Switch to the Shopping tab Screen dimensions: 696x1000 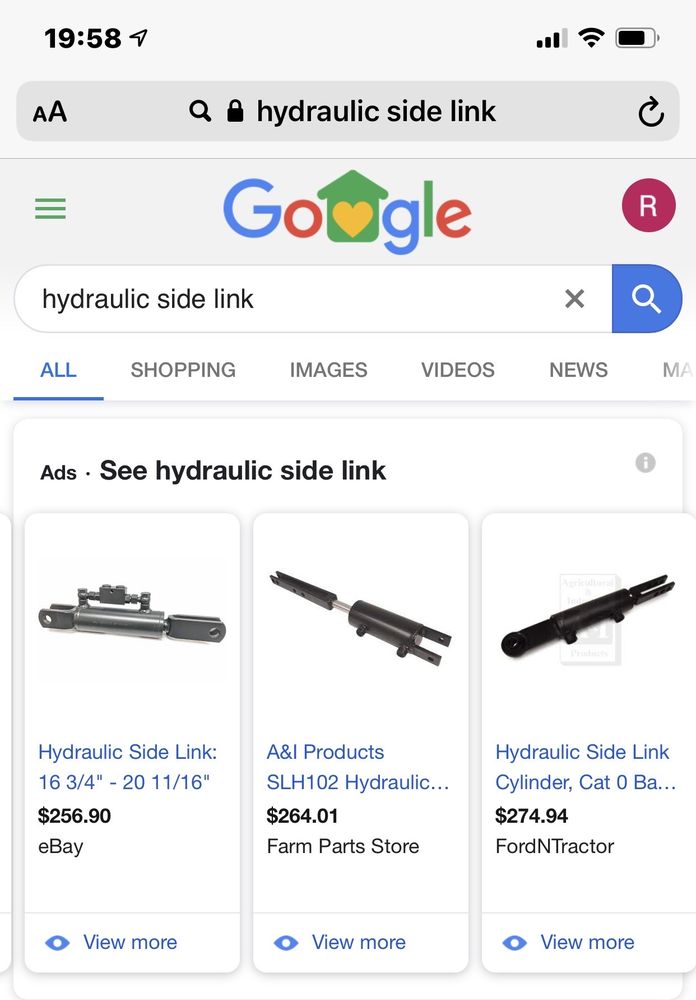click(x=183, y=370)
